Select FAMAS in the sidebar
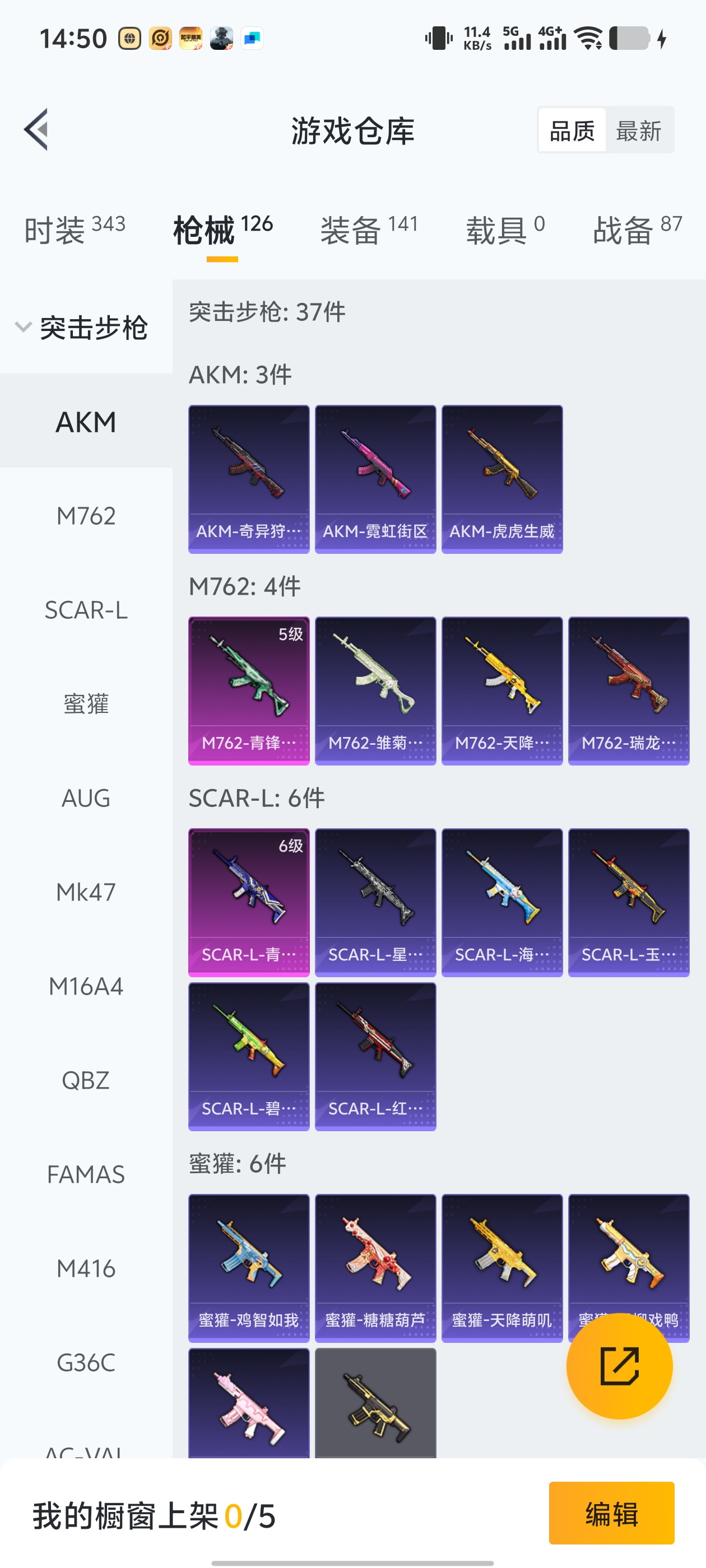The width and height of the screenshot is (706, 1568). pyautogui.click(x=86, y=1174)
